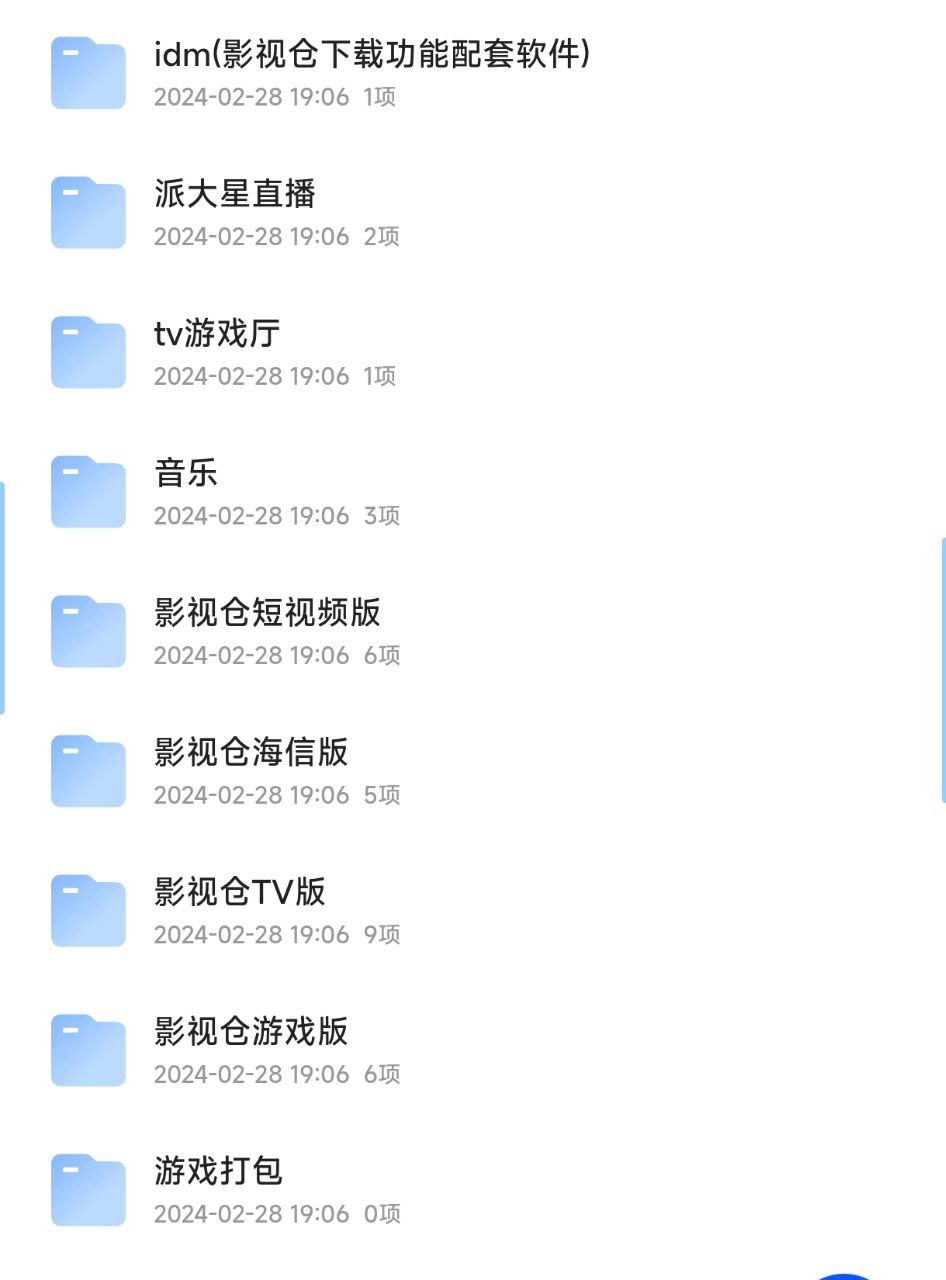Open the 影视仓海信版 folder icon
Viewport: 946px width, 1280px height.
pyautogui.click(x=88, y=771)
